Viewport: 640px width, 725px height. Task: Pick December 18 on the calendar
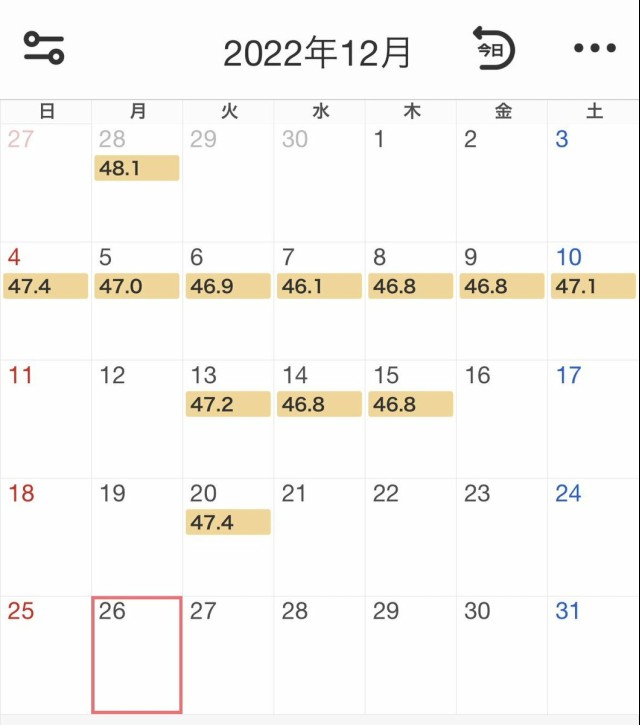click(46, 535)
